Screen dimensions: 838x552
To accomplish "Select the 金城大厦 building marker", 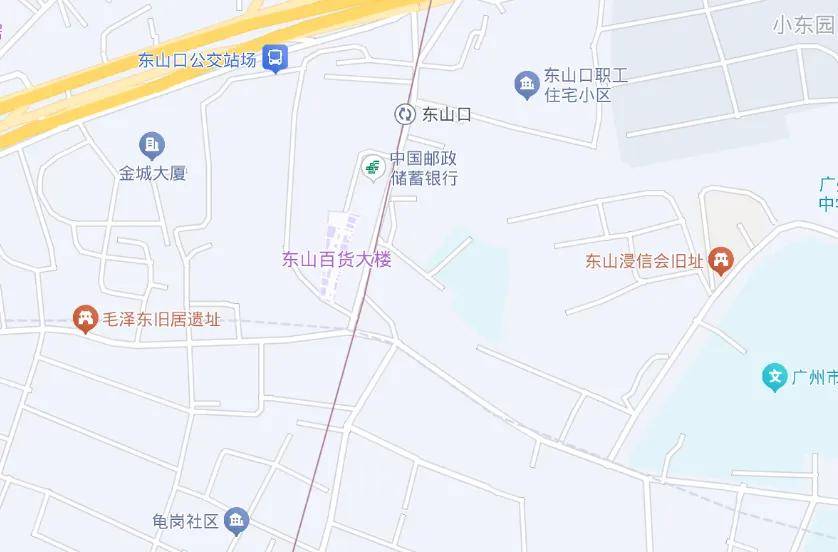I will click(x=152, y=146).
